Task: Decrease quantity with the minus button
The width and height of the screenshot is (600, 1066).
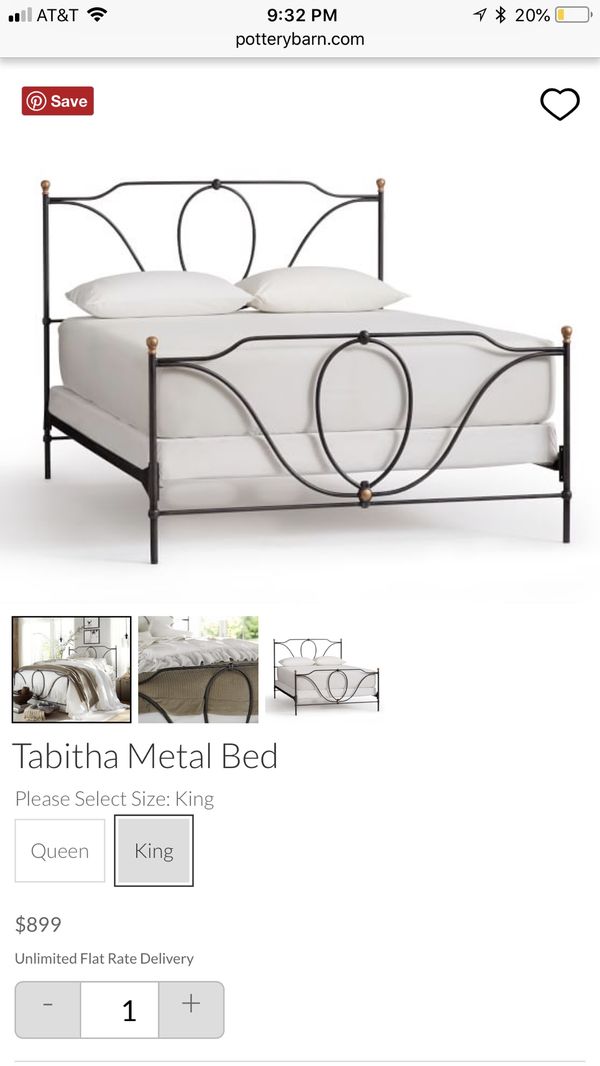Action: pyautogui.click(x=48, y=1010)
